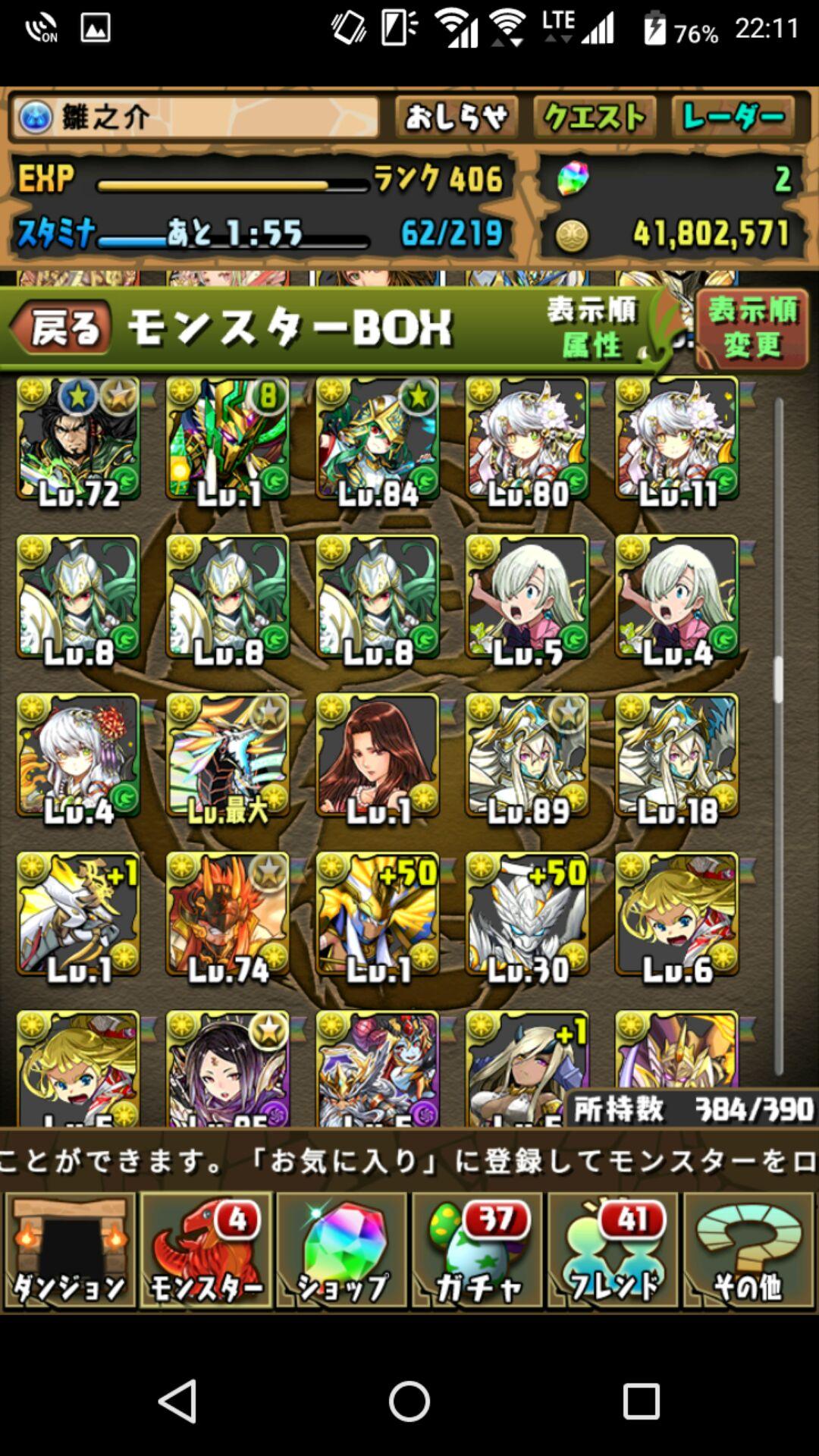Select the Lv.30 monster with +50
The width and height of the screenshot is (819, 1456).
click(x=528, y=915)
